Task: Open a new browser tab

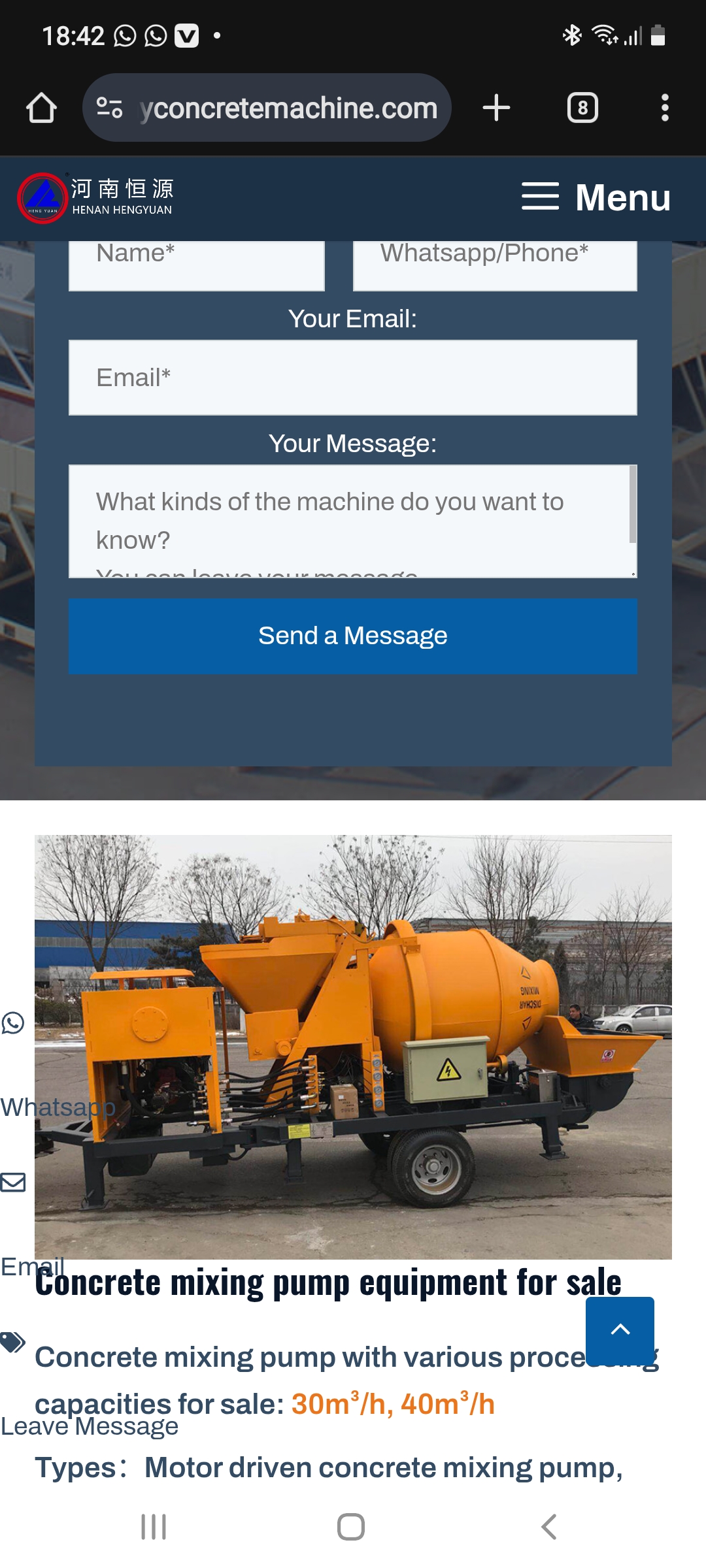Action: click(496, 108)
